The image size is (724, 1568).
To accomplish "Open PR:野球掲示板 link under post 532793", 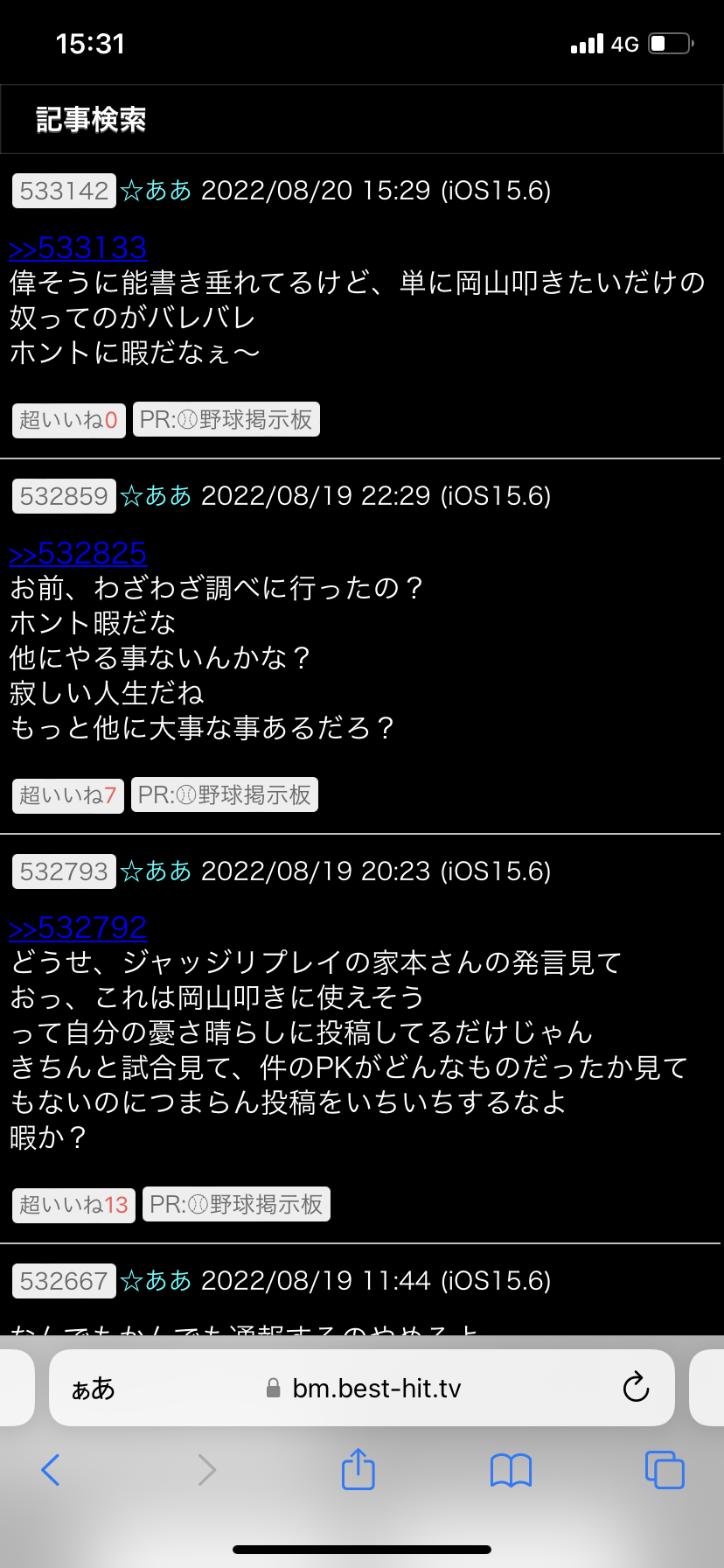I will (236, 1205).
